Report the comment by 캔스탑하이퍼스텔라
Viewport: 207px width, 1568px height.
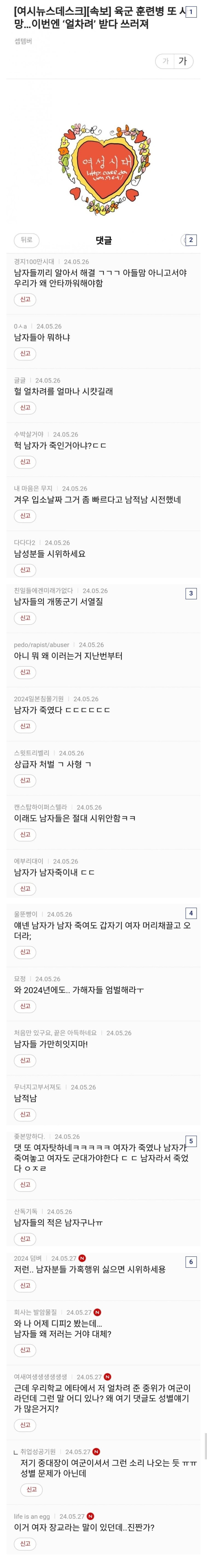click(x=25, y=835)
